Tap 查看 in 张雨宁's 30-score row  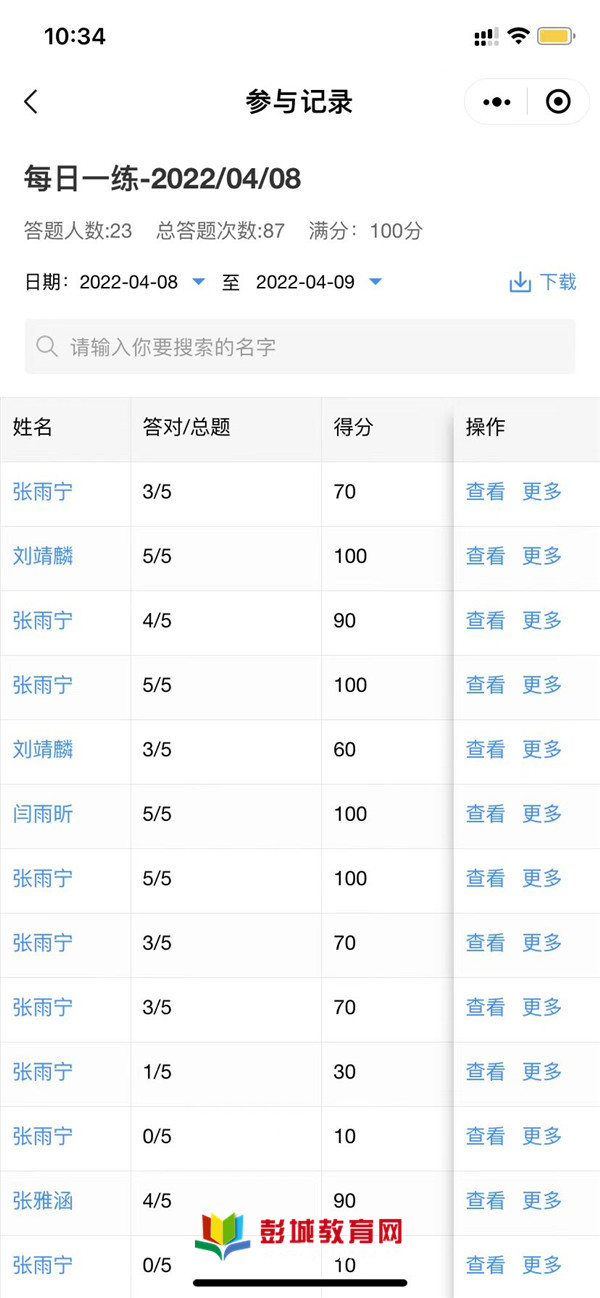(x=485, y=1072)
